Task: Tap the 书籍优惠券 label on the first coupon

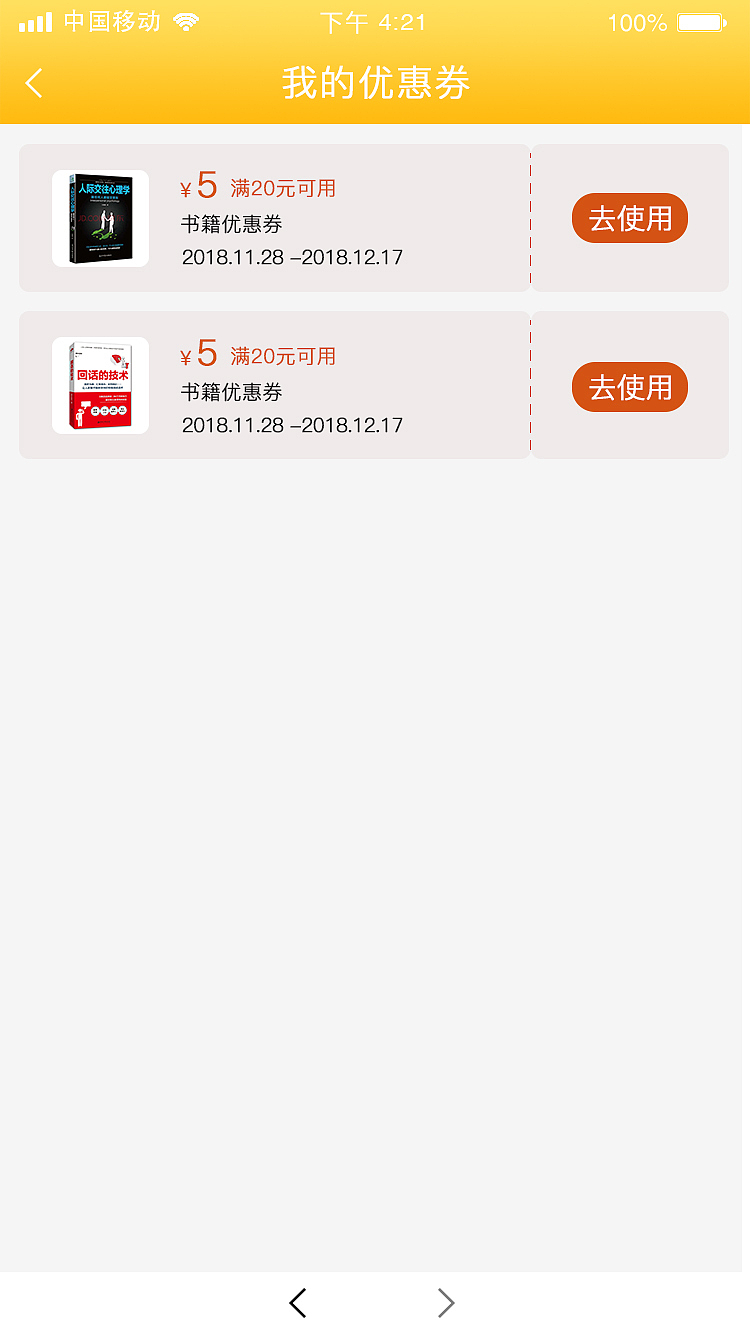Action: pos(231,225)
